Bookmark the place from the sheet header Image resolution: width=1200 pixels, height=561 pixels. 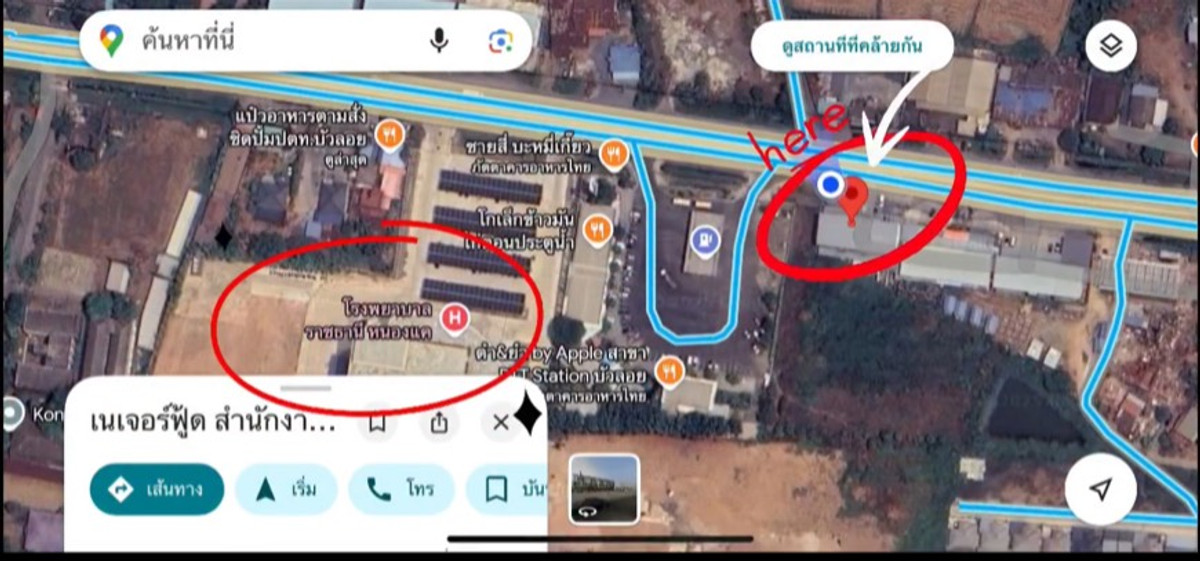377,422
